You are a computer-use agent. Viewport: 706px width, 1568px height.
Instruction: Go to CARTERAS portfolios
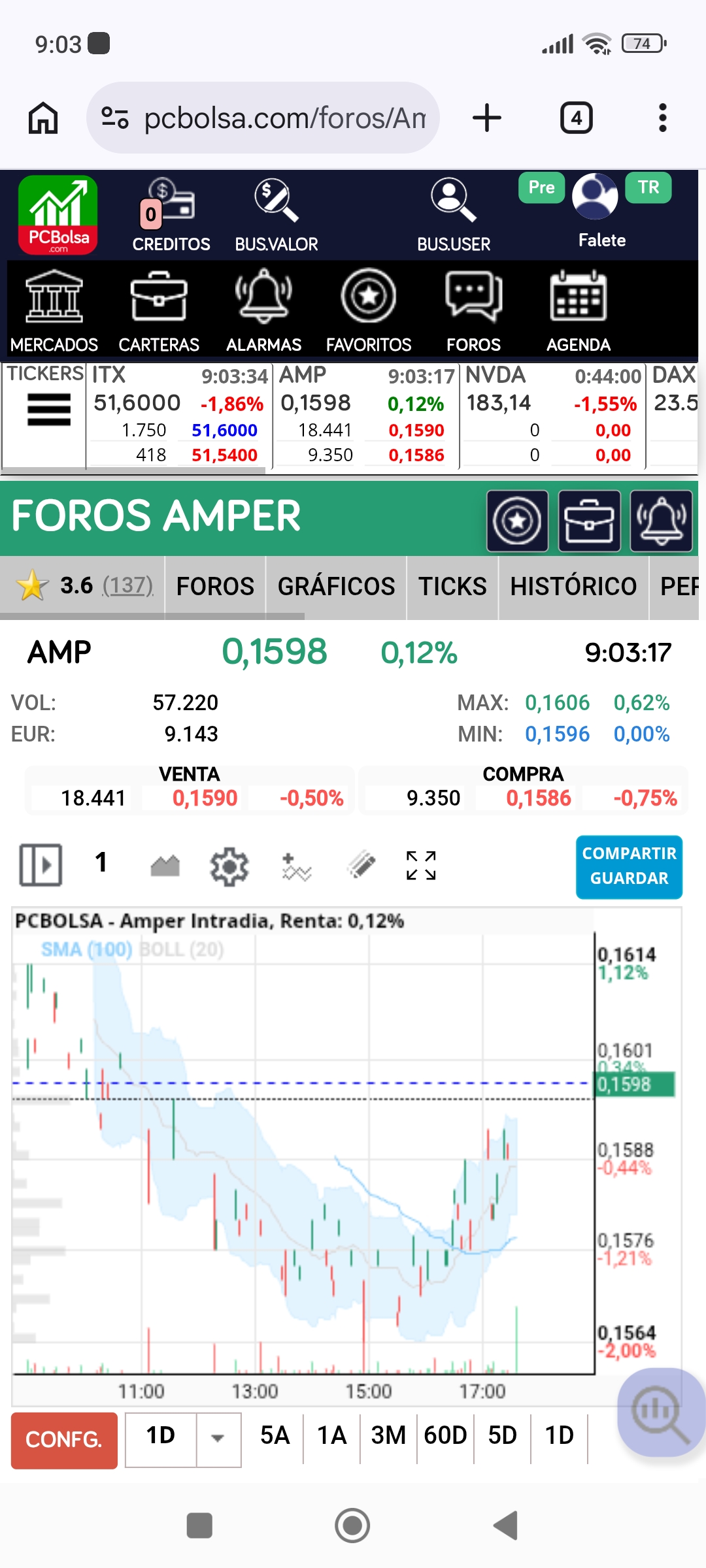coord(159,310)
